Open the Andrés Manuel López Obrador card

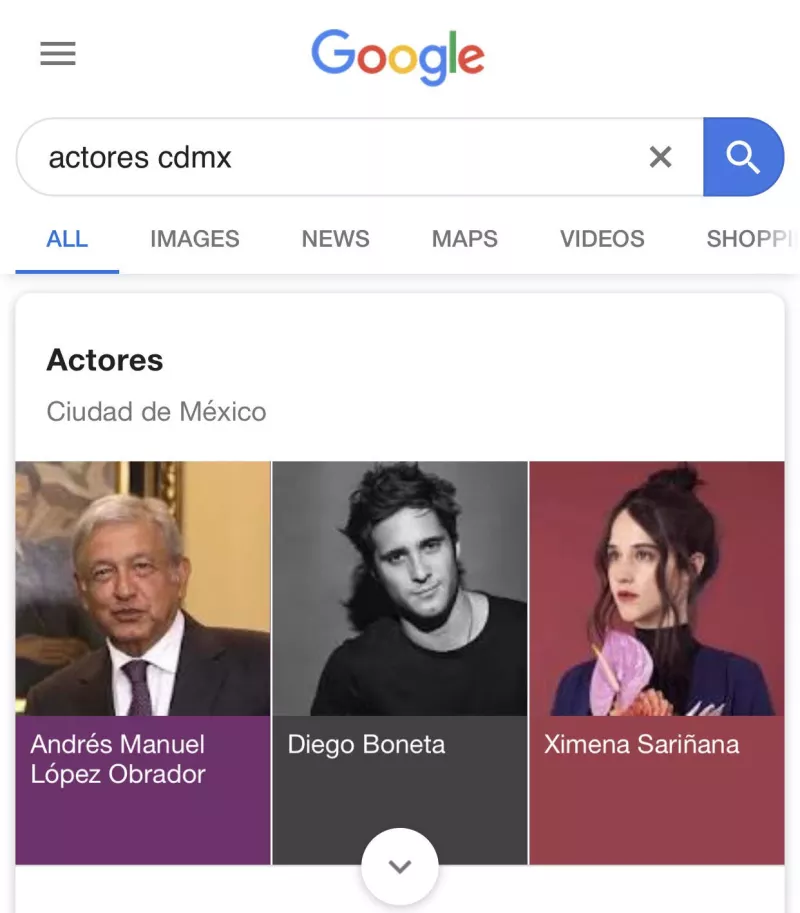click(143, 660)
